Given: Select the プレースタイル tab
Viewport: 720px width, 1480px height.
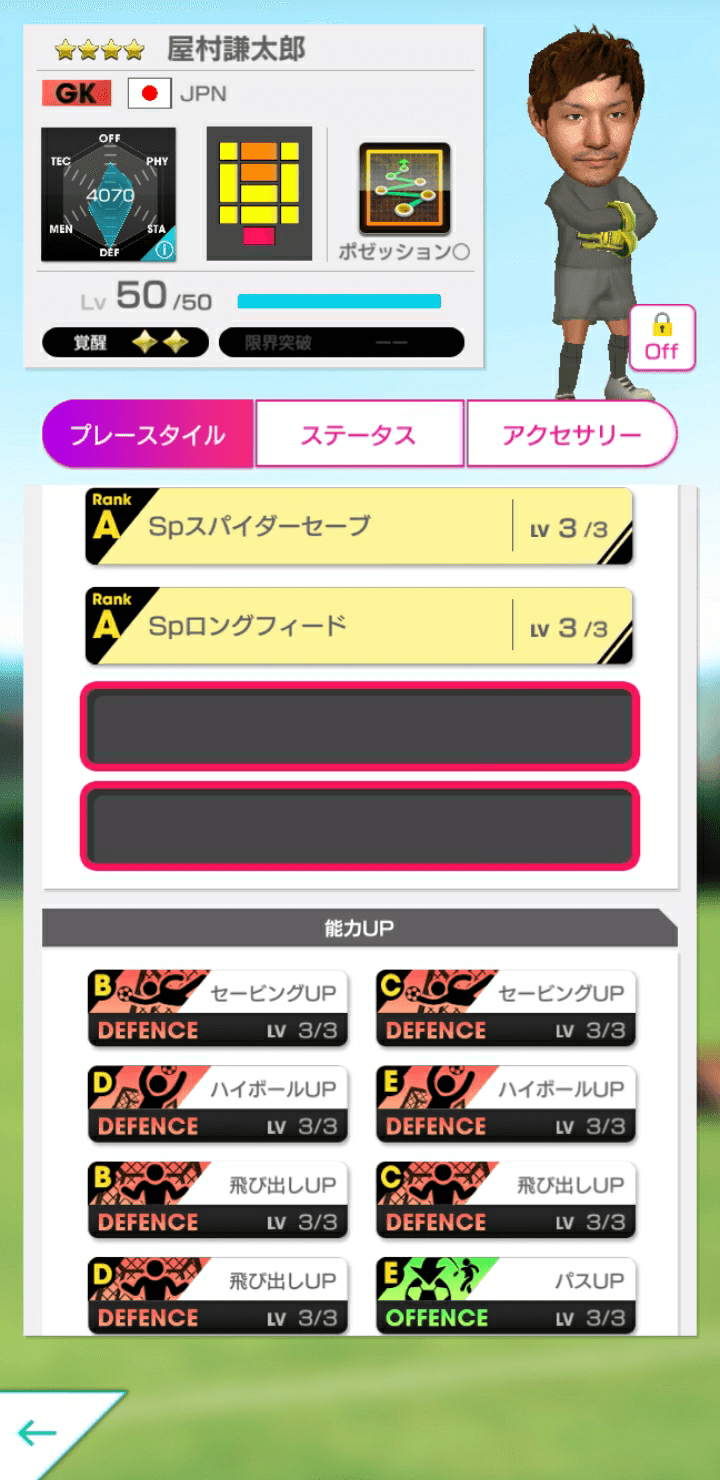Looking at the screenshot, I should point(148,435).
